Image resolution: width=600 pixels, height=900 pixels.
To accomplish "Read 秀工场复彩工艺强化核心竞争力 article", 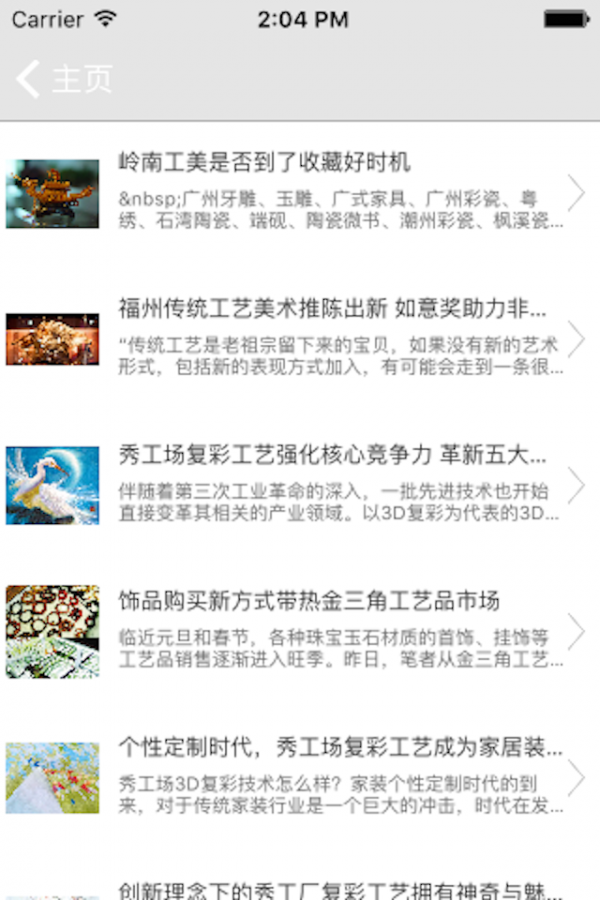I will pos(300,485).
